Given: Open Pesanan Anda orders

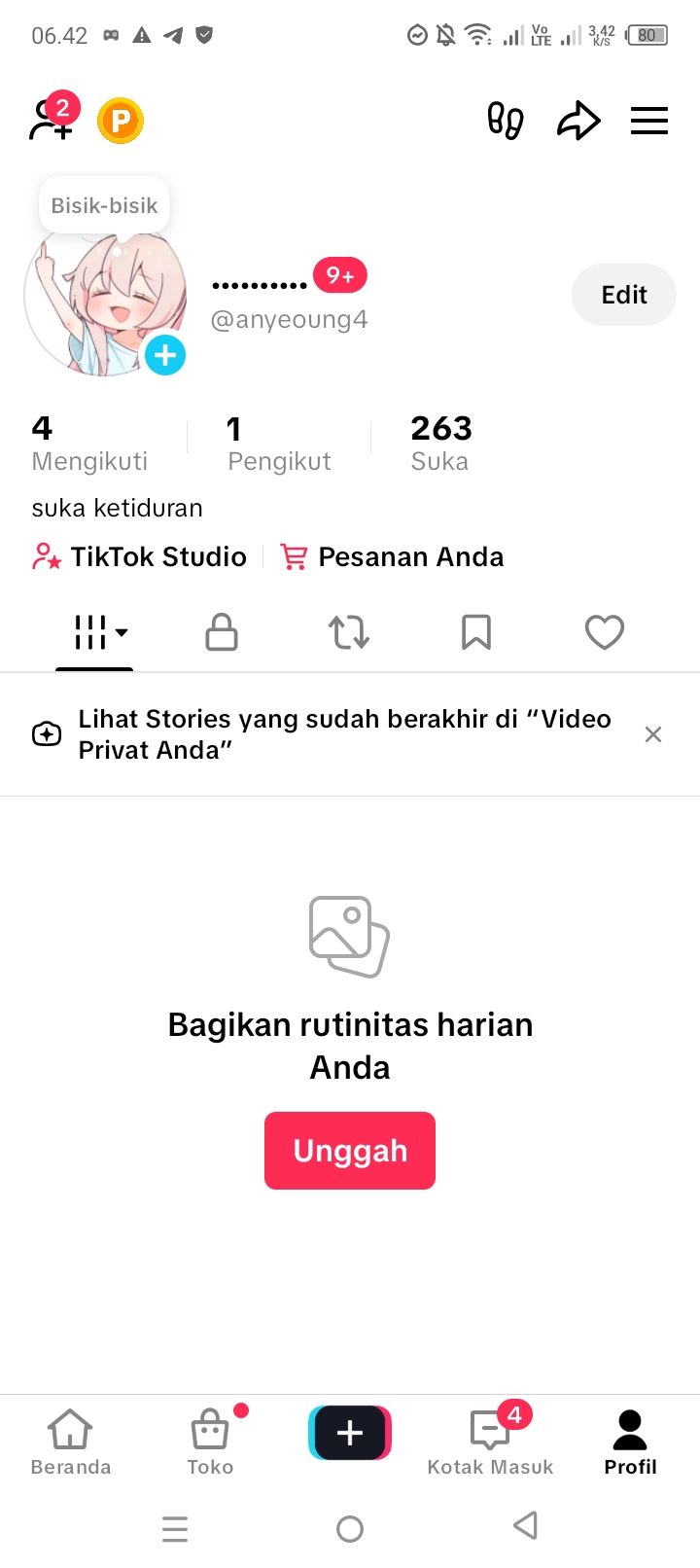Looking at the screenshot, I should tap(393, 556).
